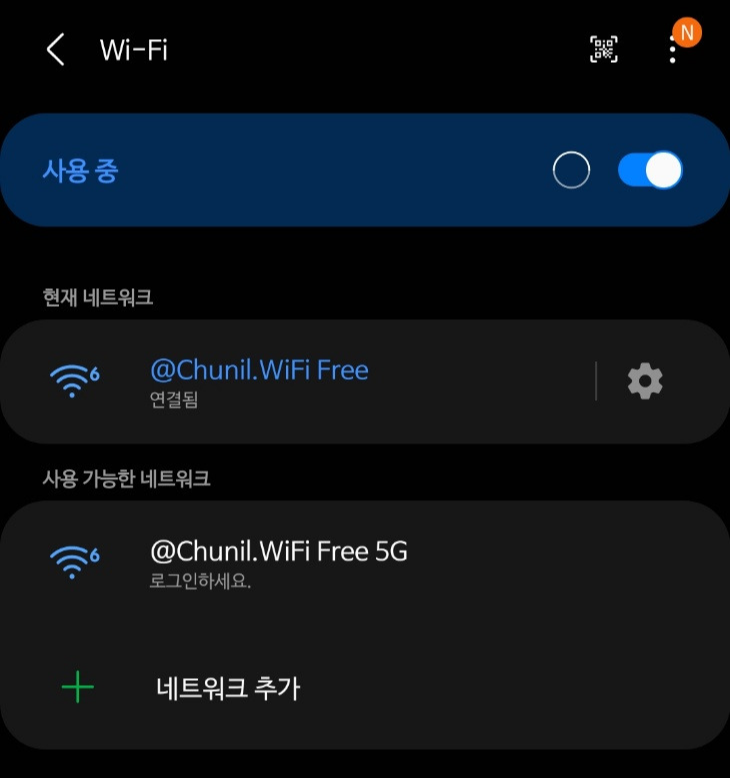Tap the orange N notification badge
The width and height of the screenshot is (730, 778).
click(687, 31)
